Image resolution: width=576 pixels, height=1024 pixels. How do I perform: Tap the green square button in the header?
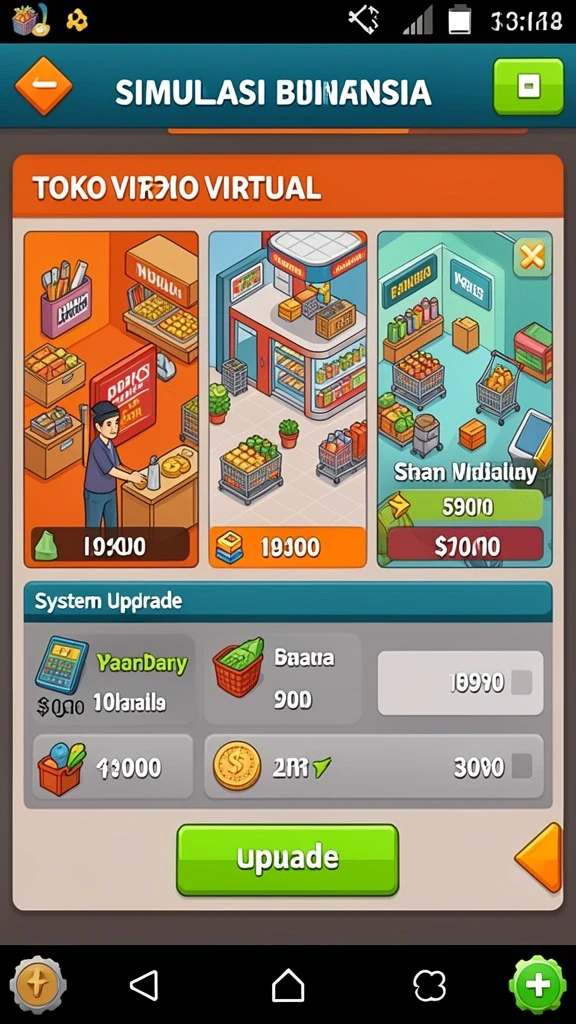[528, 86]
